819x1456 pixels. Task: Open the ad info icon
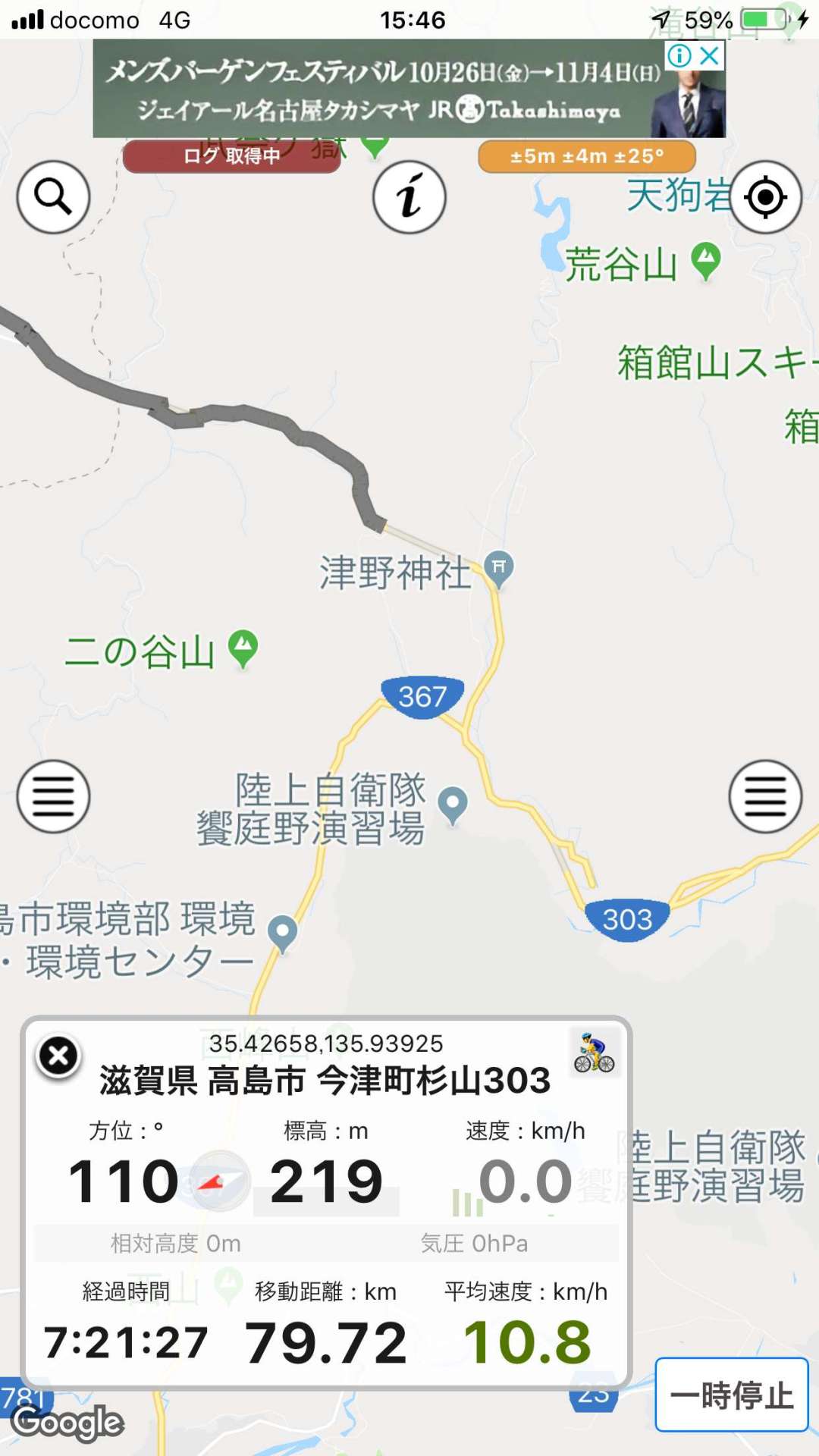click(679, 55)
